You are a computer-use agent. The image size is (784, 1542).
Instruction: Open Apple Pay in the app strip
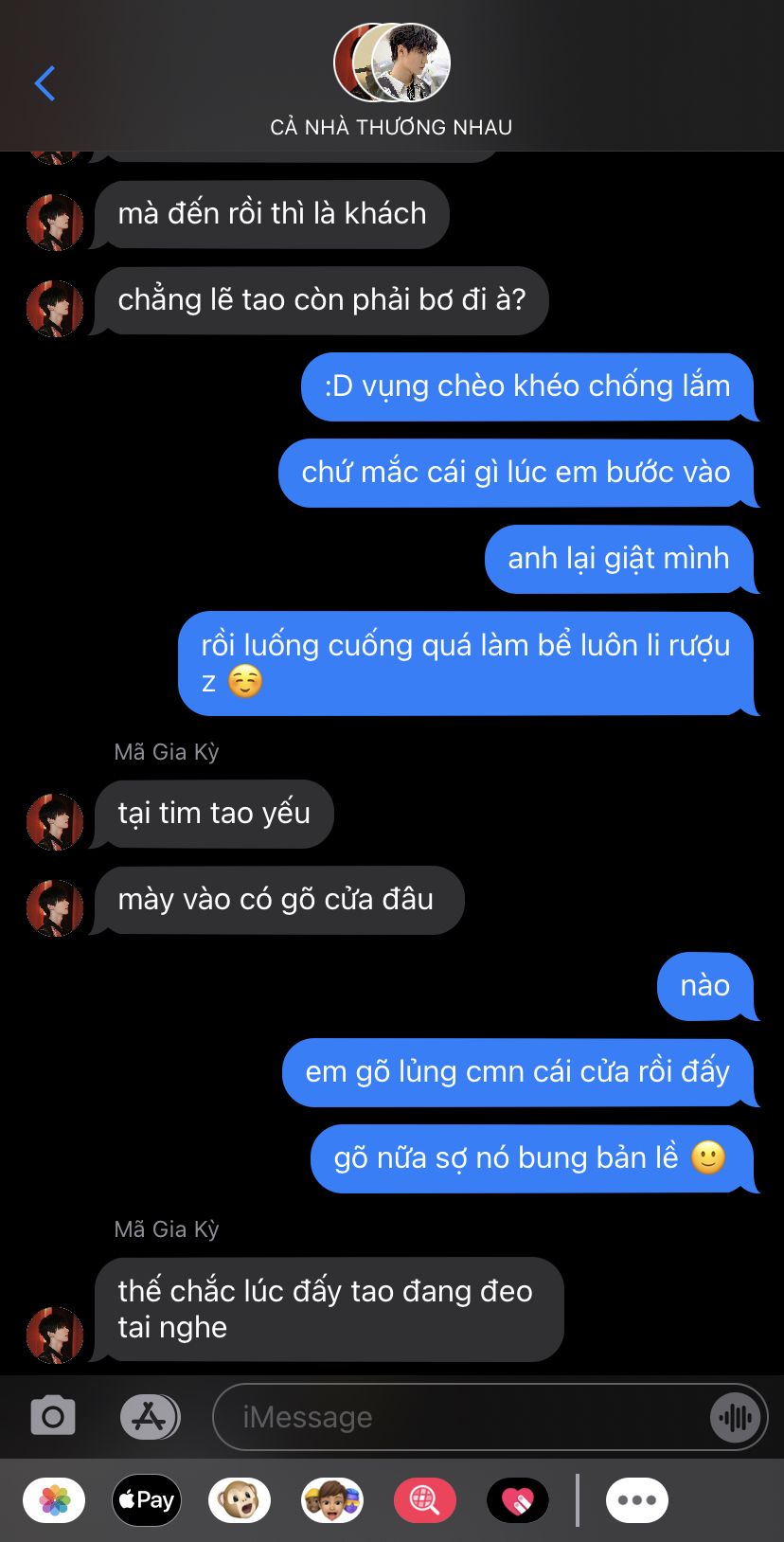click(147, 1500)
